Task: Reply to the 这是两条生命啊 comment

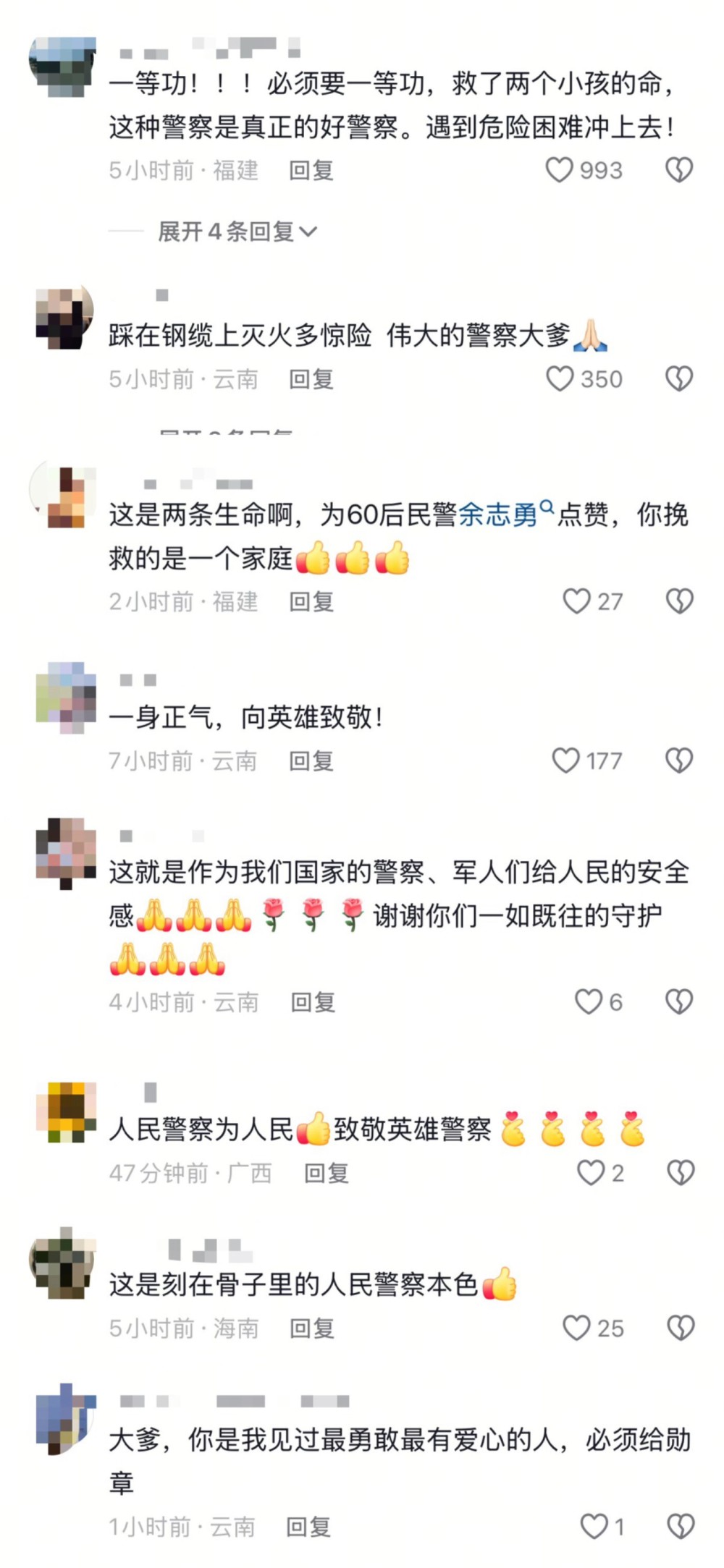Action: coord(311,602)
